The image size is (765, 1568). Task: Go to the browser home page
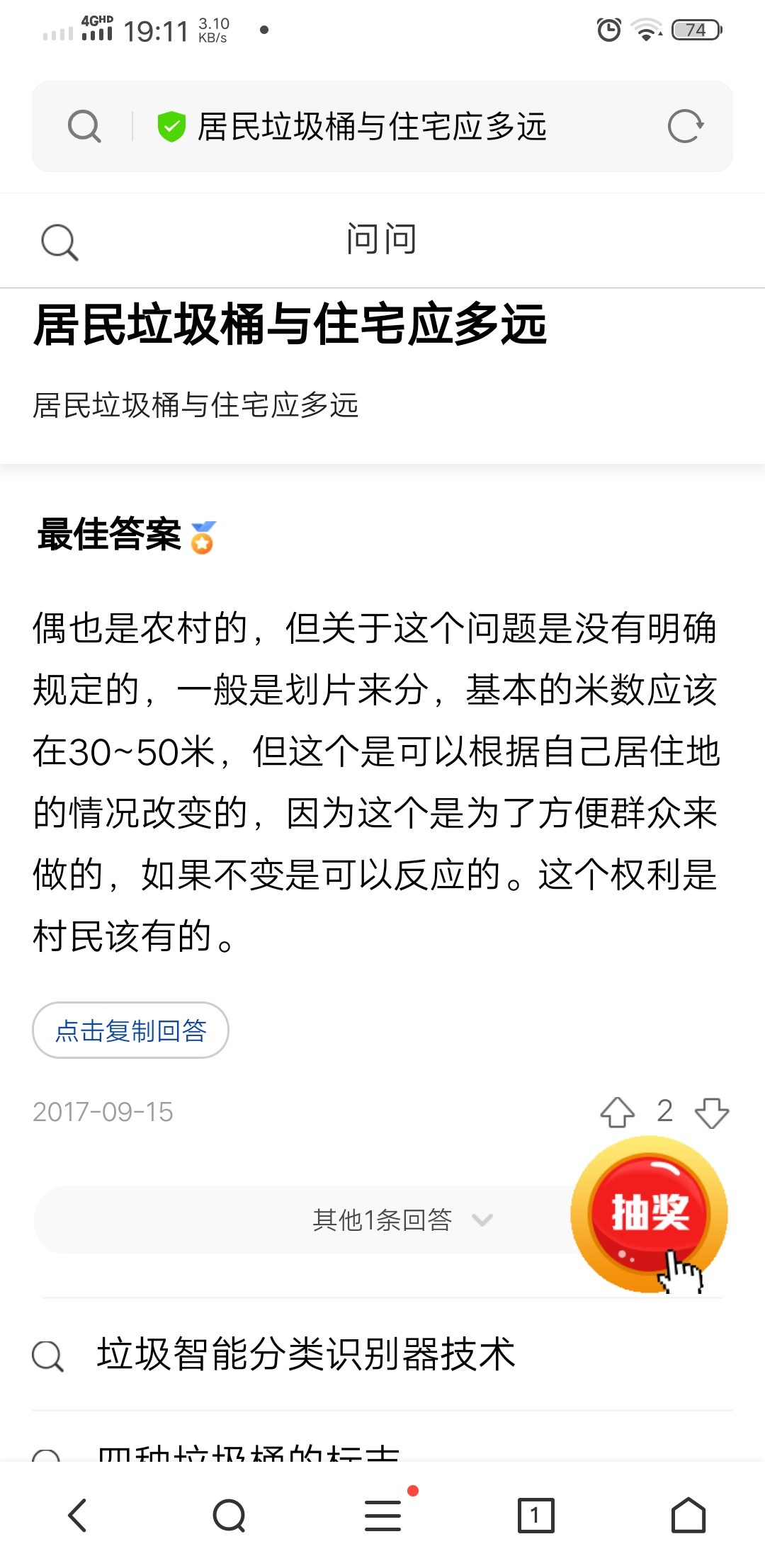point(688,1516)
